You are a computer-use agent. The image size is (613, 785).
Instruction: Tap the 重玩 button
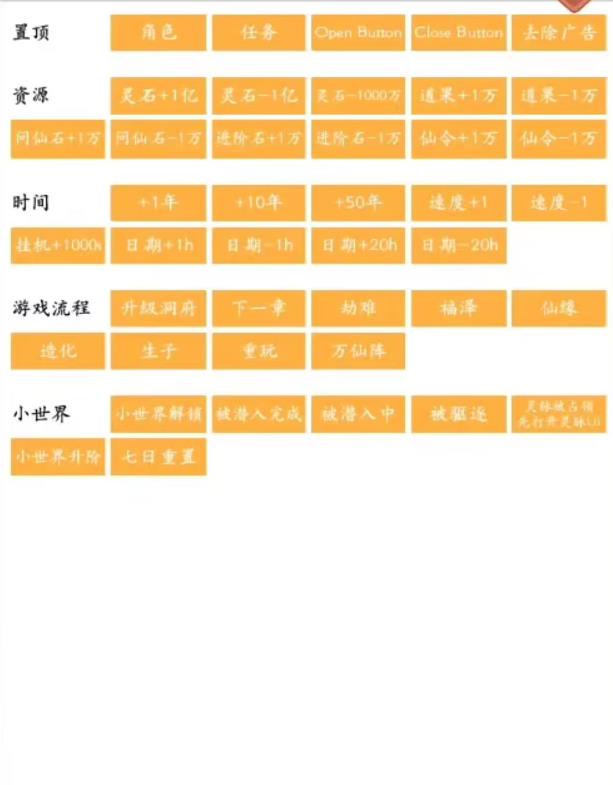(258, 352)
